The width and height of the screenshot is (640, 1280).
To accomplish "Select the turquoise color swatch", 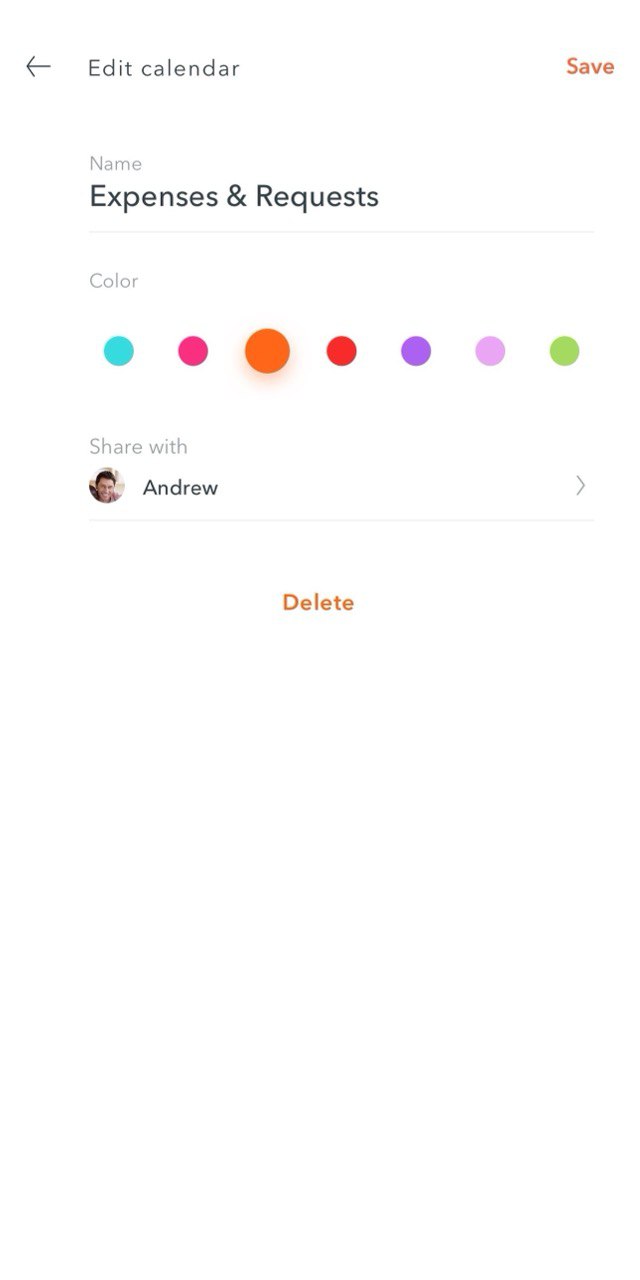I will tap(119, 351).
